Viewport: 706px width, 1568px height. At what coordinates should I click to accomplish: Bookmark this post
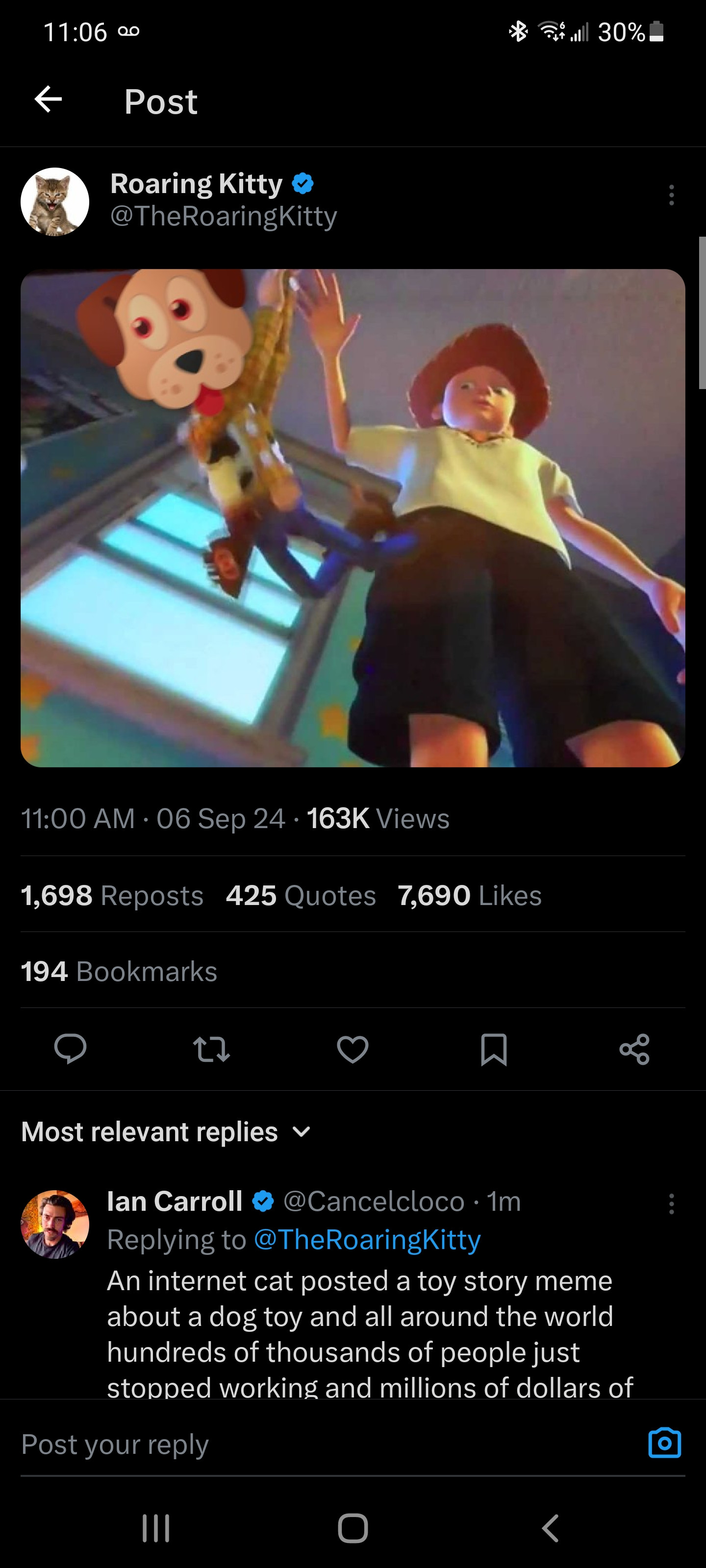493,1049
